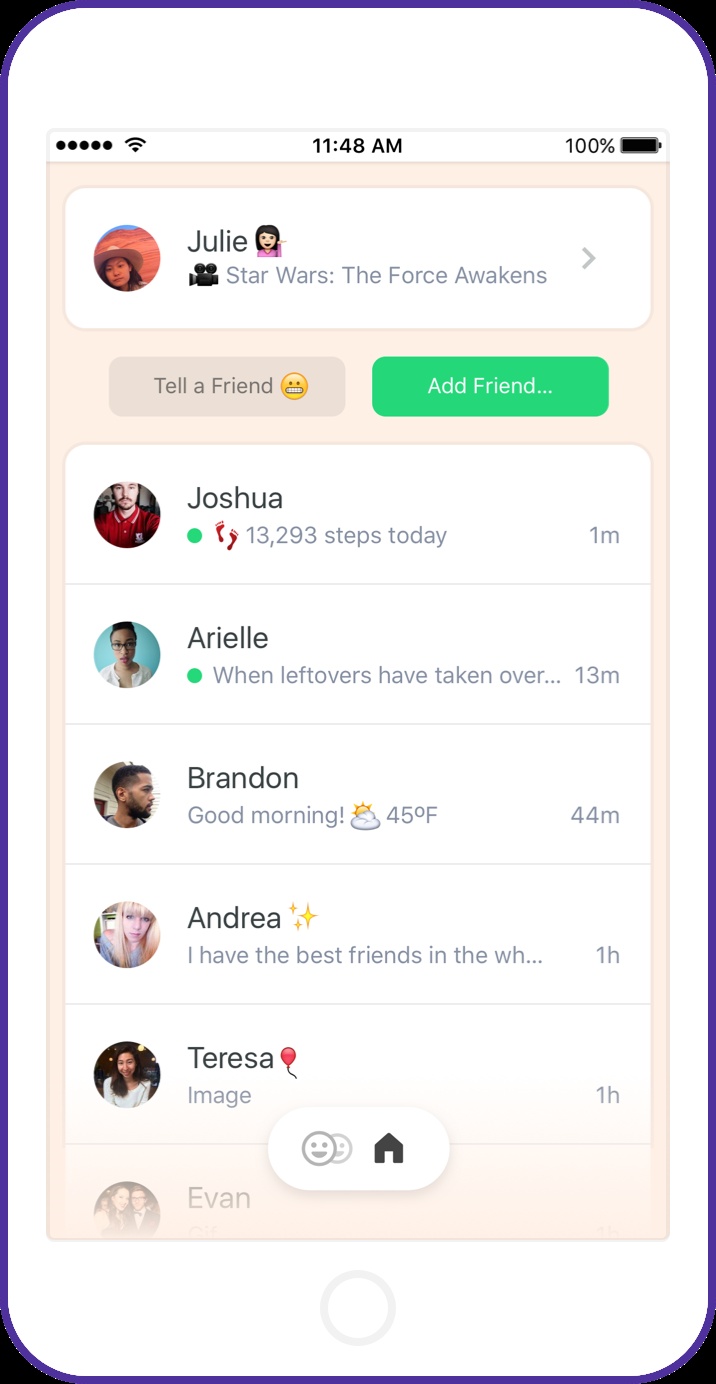716x1384 pixels.
Task: View Brandon's good morning status
Action: 357,795
